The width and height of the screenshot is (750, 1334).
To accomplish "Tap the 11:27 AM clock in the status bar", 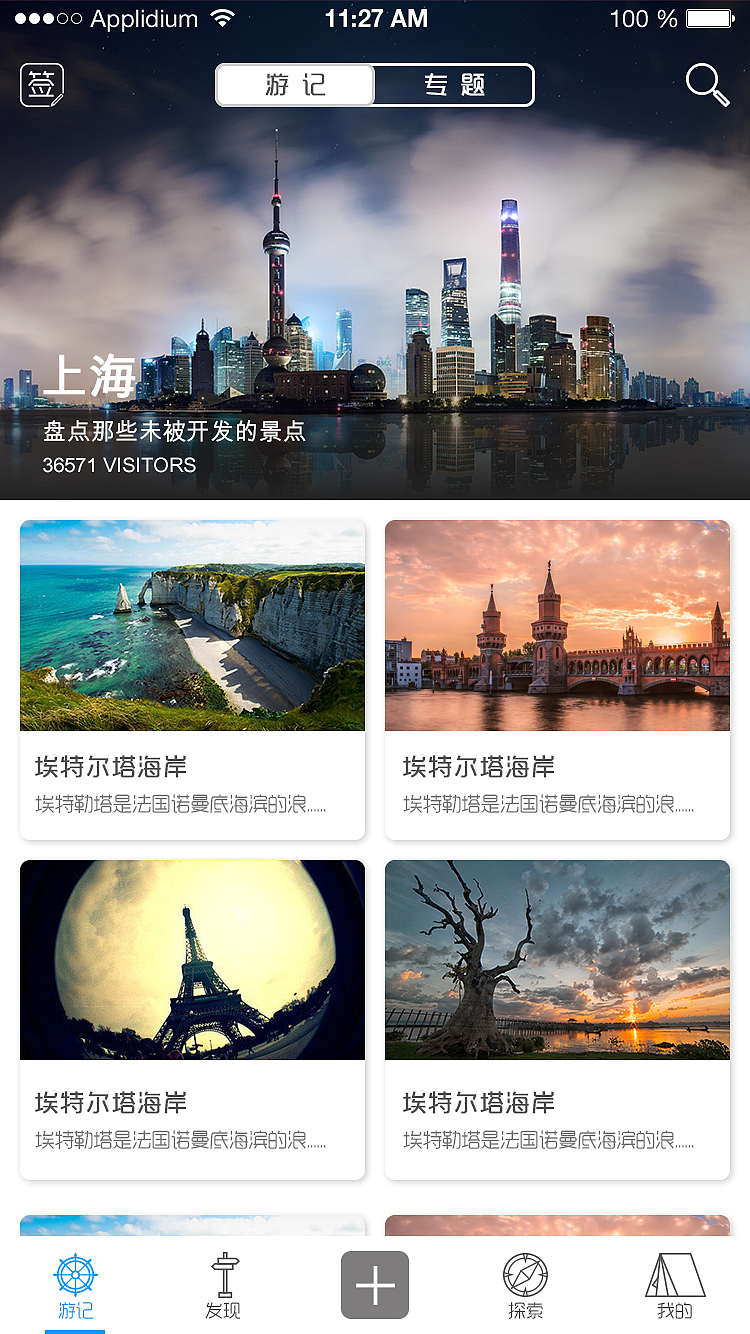I will (376, 18).
